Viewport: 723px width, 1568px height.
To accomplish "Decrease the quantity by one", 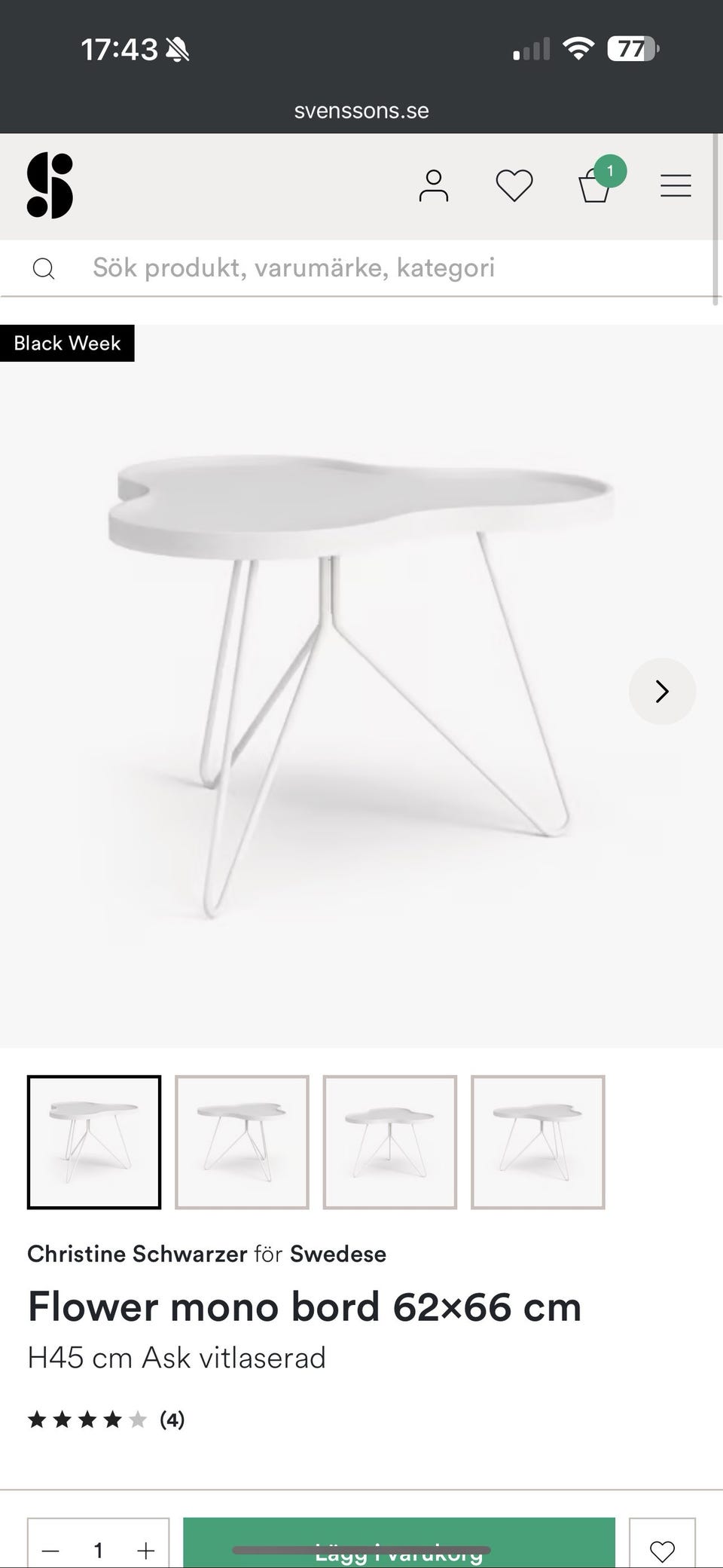I will tap(51, 1550).
